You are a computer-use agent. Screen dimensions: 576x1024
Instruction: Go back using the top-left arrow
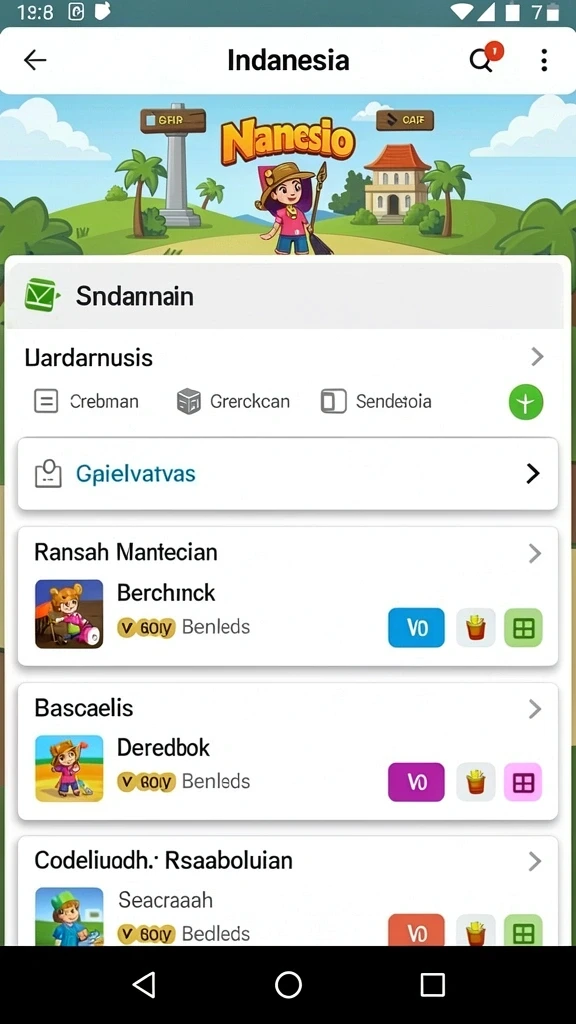[x=35, y=61]
